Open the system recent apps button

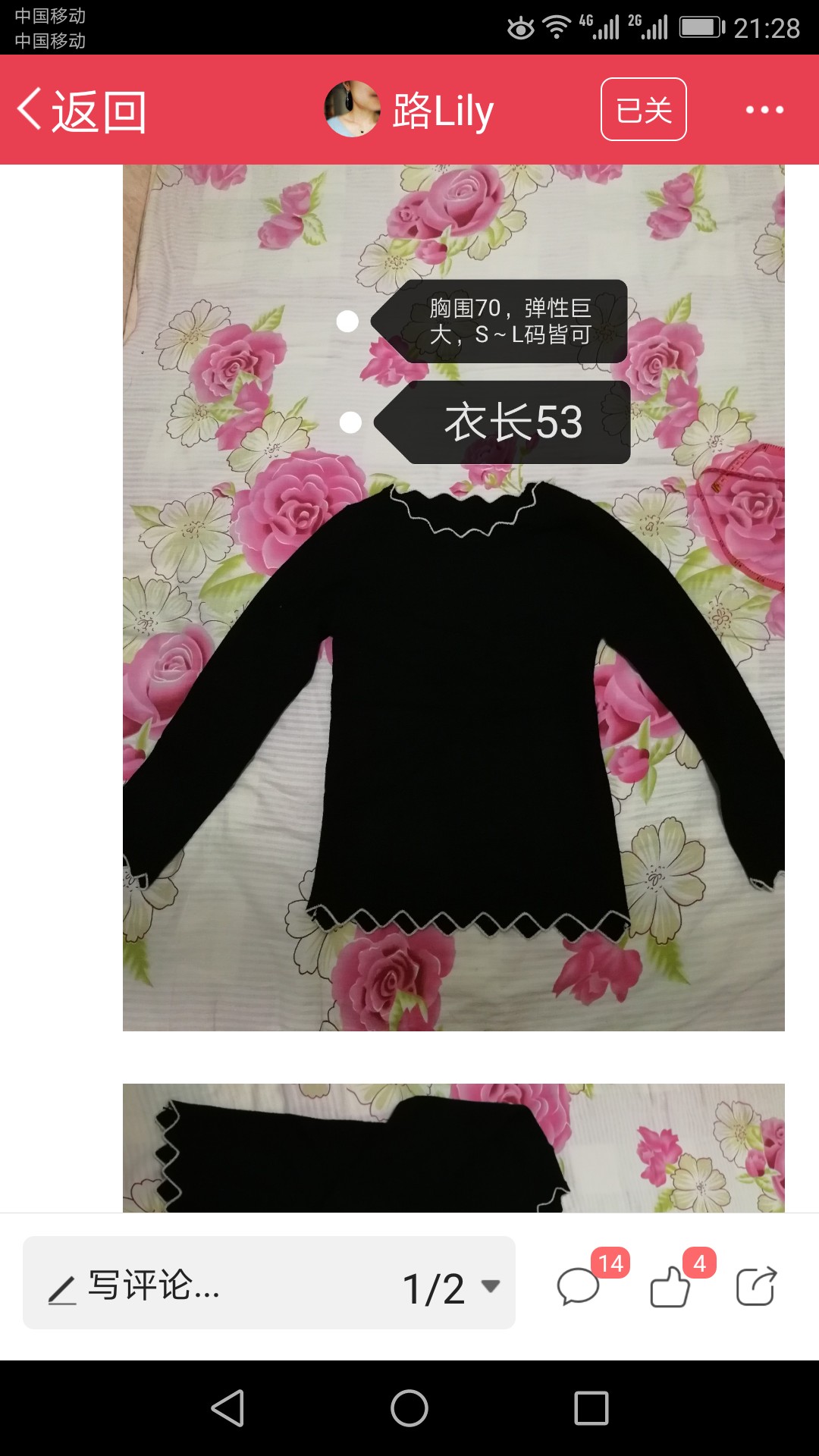[591, 1408]
